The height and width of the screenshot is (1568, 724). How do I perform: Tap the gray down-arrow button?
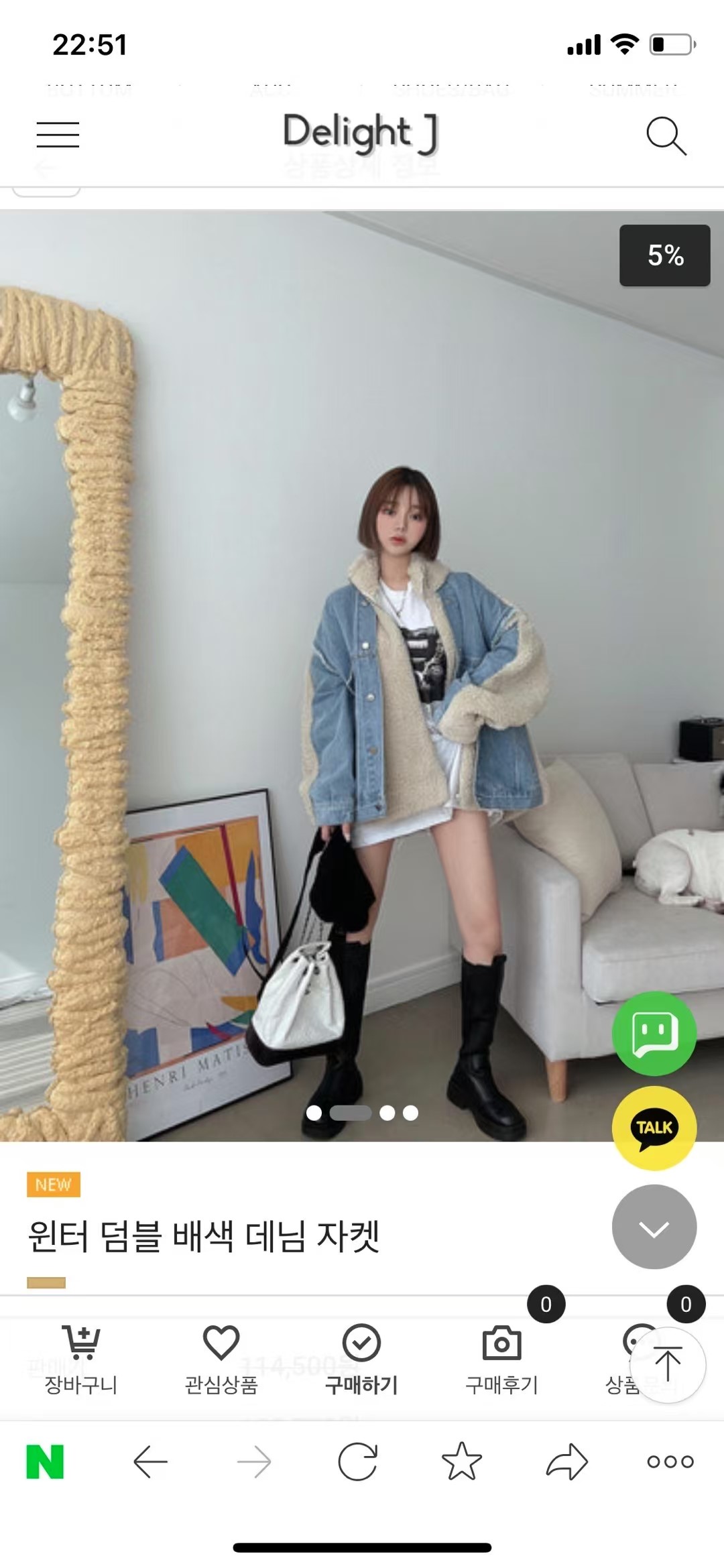coord(654,1226)
